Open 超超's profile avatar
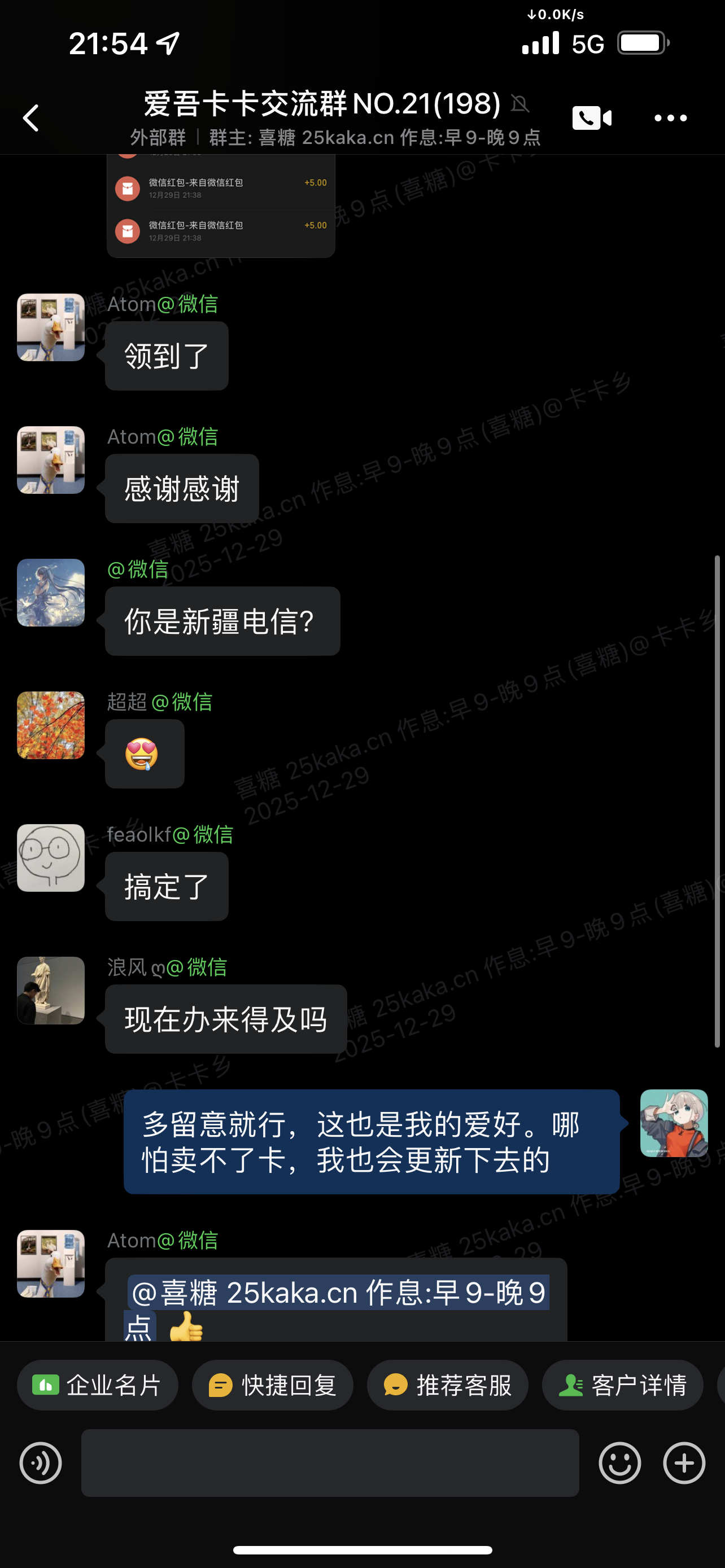Viewport: 725px width, 1568px height. point(50,725)
